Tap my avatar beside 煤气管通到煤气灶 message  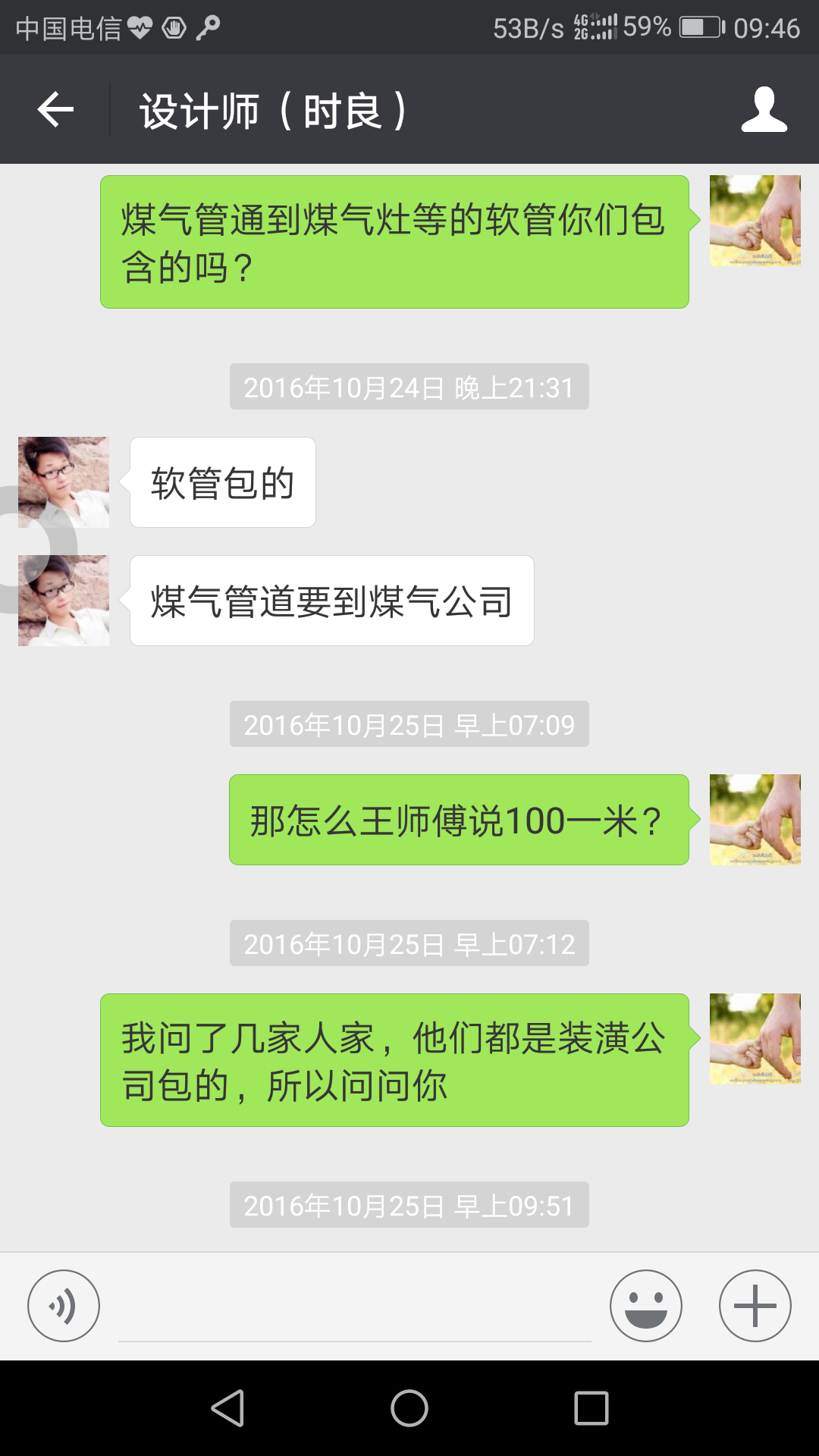coord(755,221)
